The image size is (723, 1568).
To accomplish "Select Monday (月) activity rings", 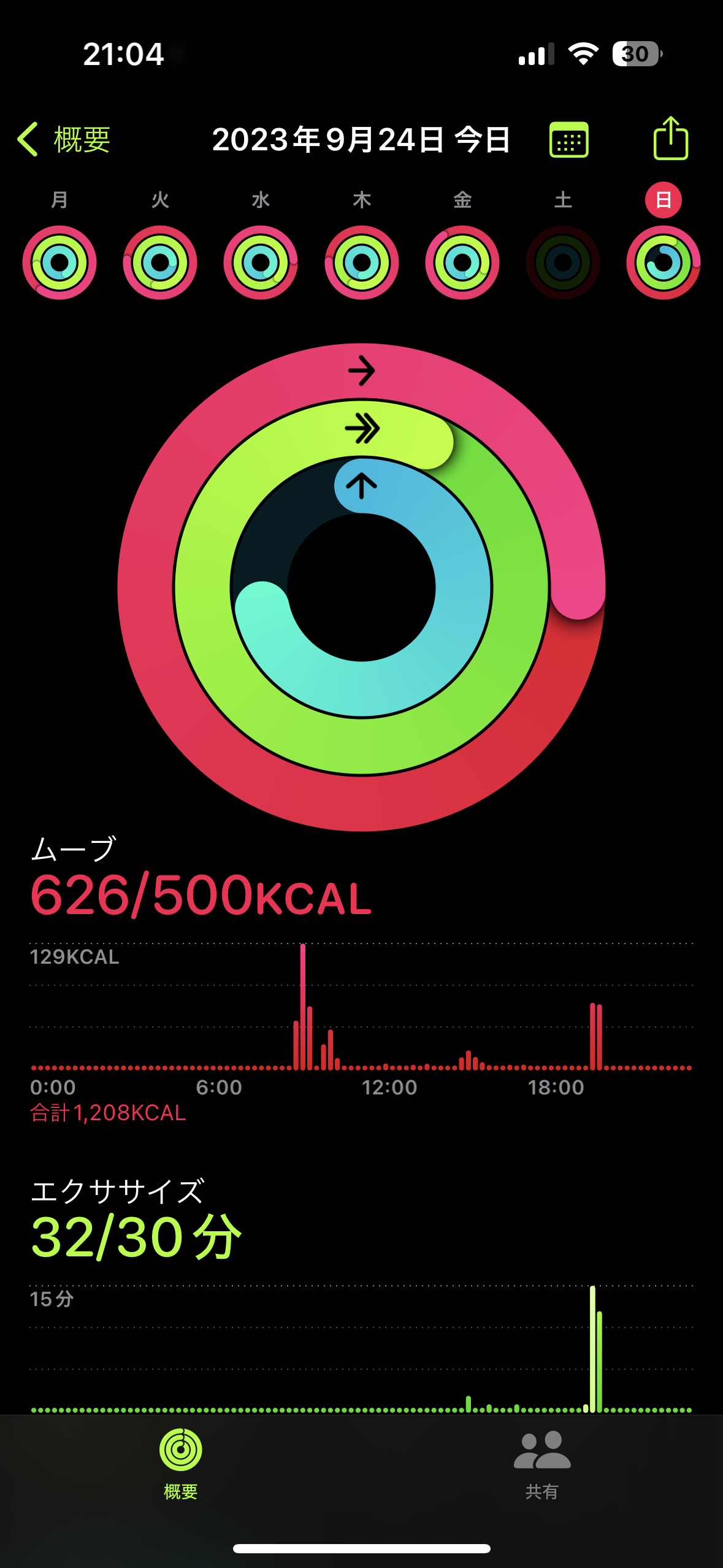I will pos(59,262).
